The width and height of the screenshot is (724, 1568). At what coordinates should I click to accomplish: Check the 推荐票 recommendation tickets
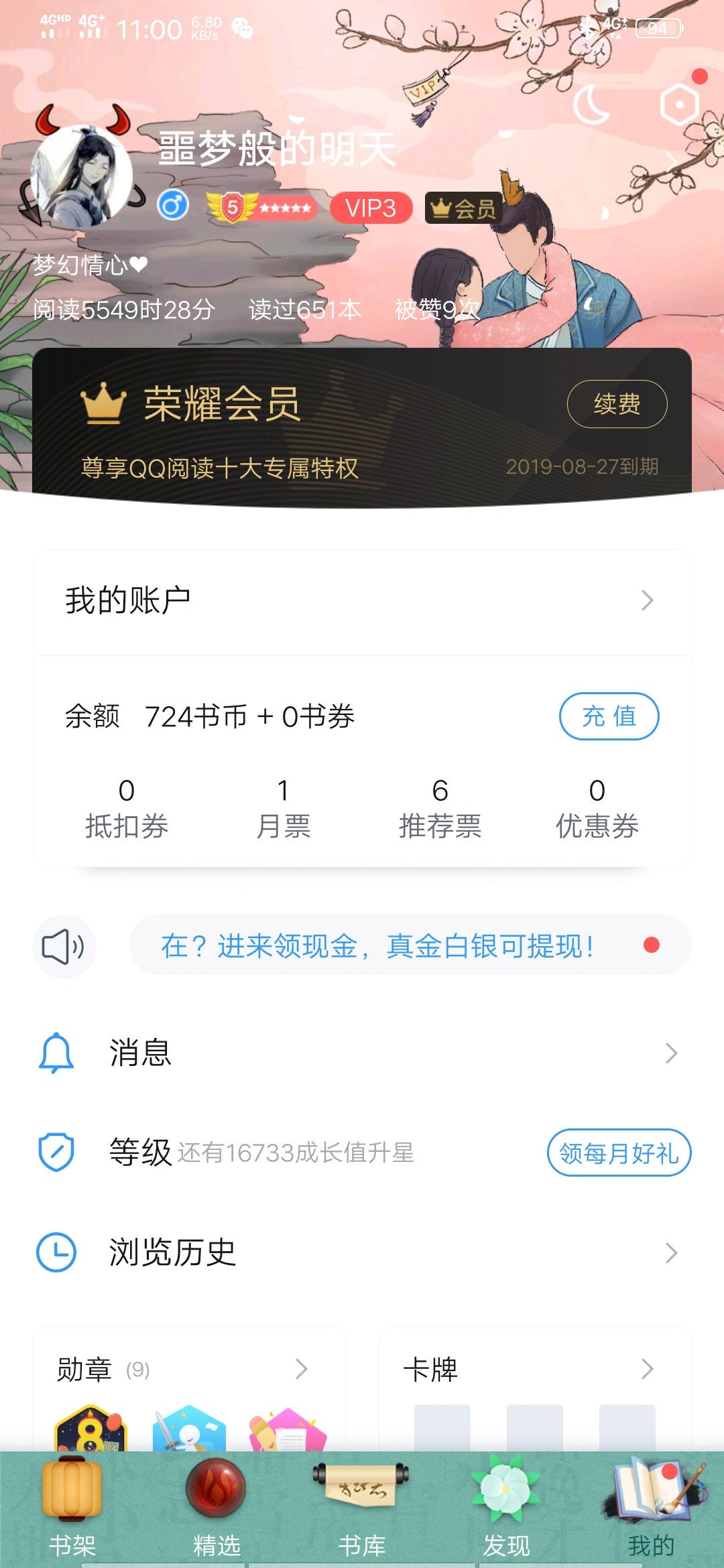pyautogui.click(x=440, y=808)
